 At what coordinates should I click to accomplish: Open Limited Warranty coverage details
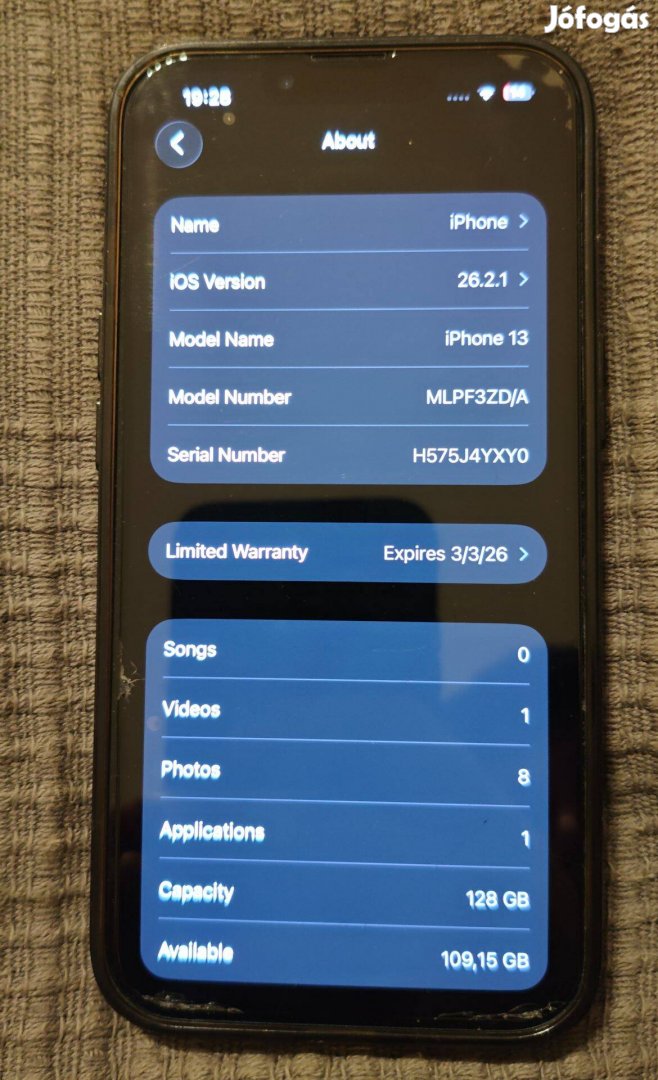click(348, 552)
